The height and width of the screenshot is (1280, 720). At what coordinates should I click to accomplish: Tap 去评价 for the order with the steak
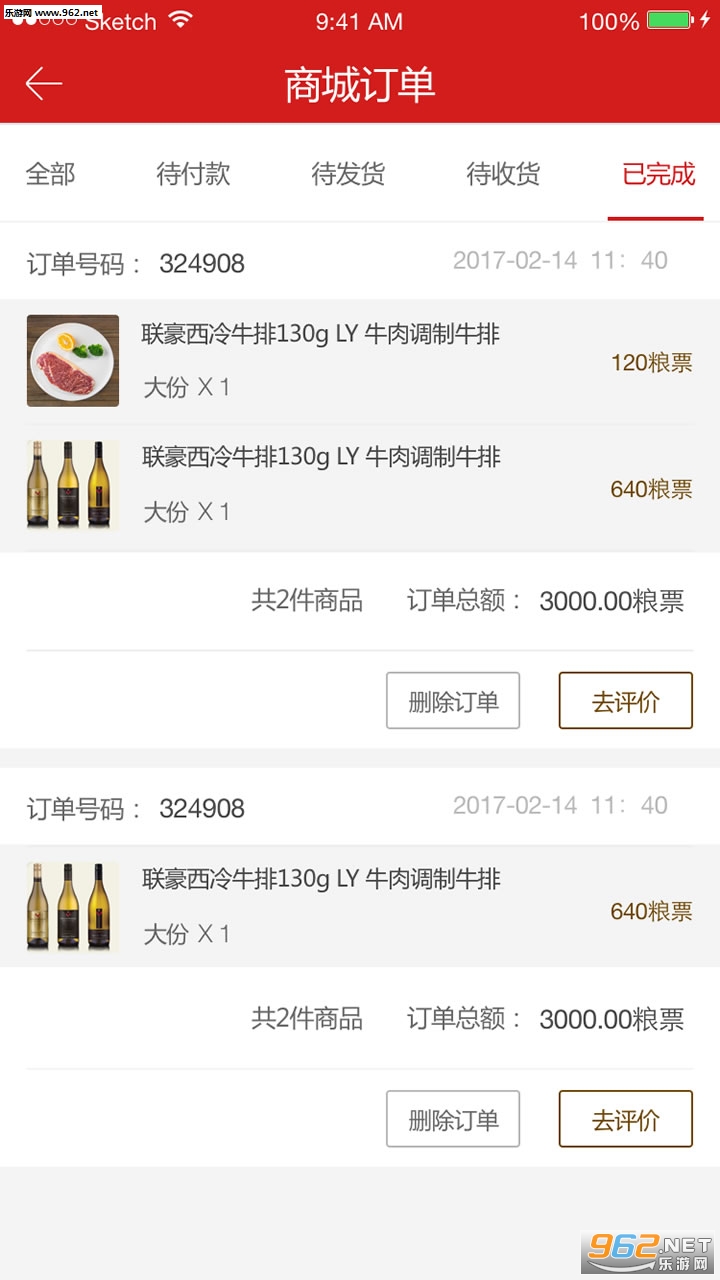pyautogui.click(x=625, y=701)
